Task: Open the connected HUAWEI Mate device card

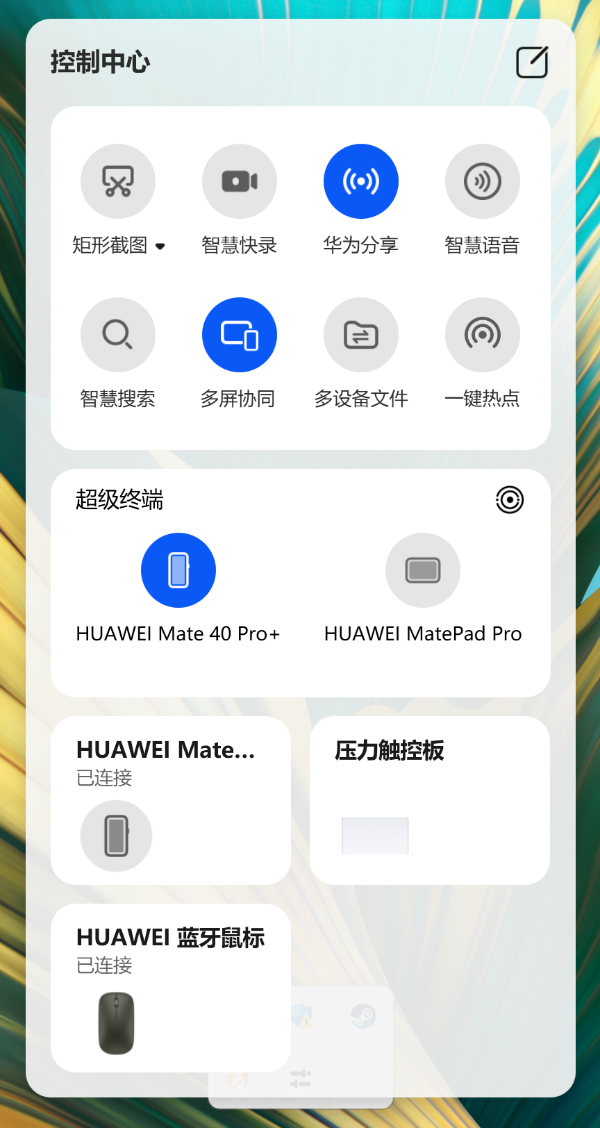Action: click(170, 800)
